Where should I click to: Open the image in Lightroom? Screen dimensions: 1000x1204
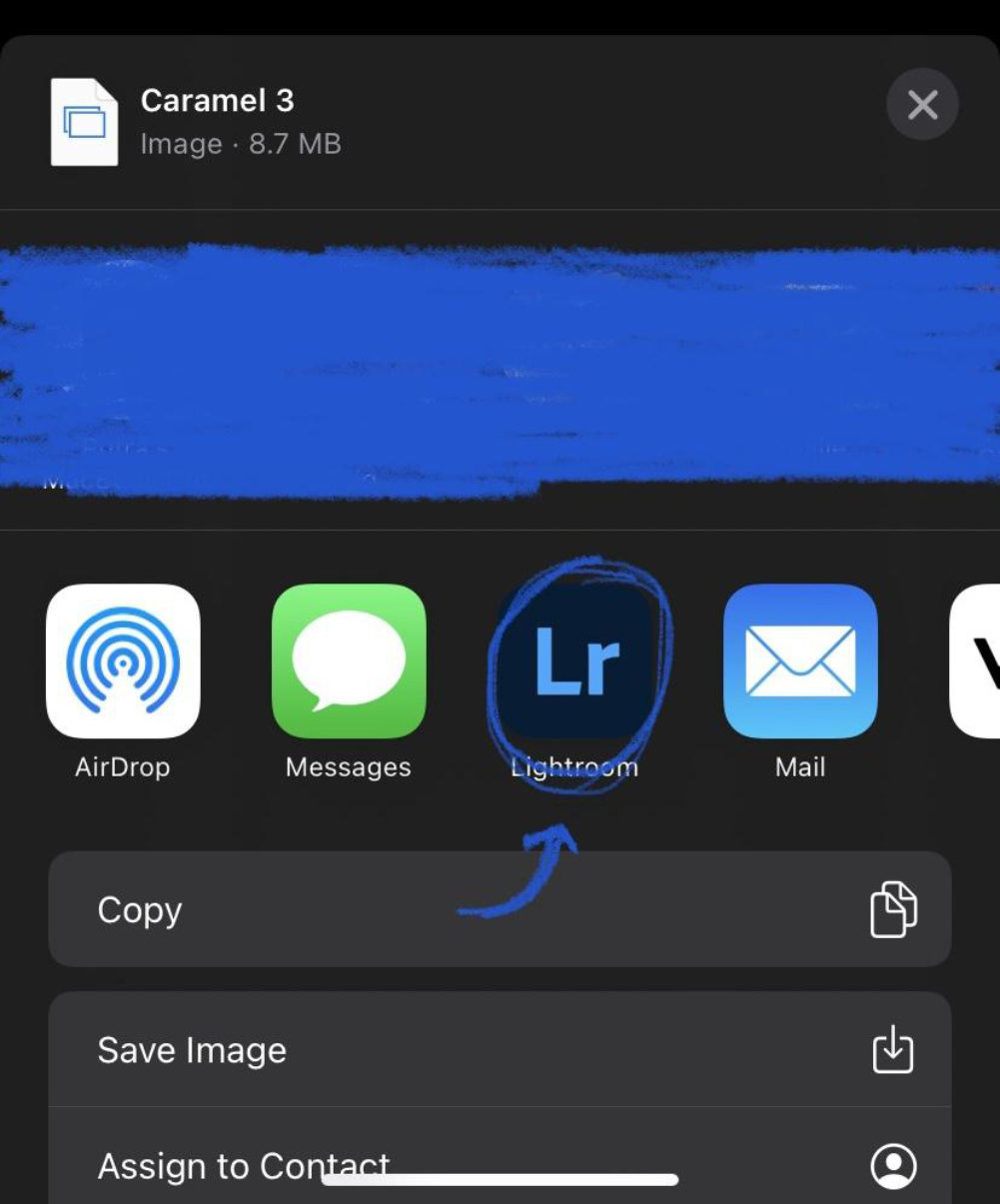575,661
